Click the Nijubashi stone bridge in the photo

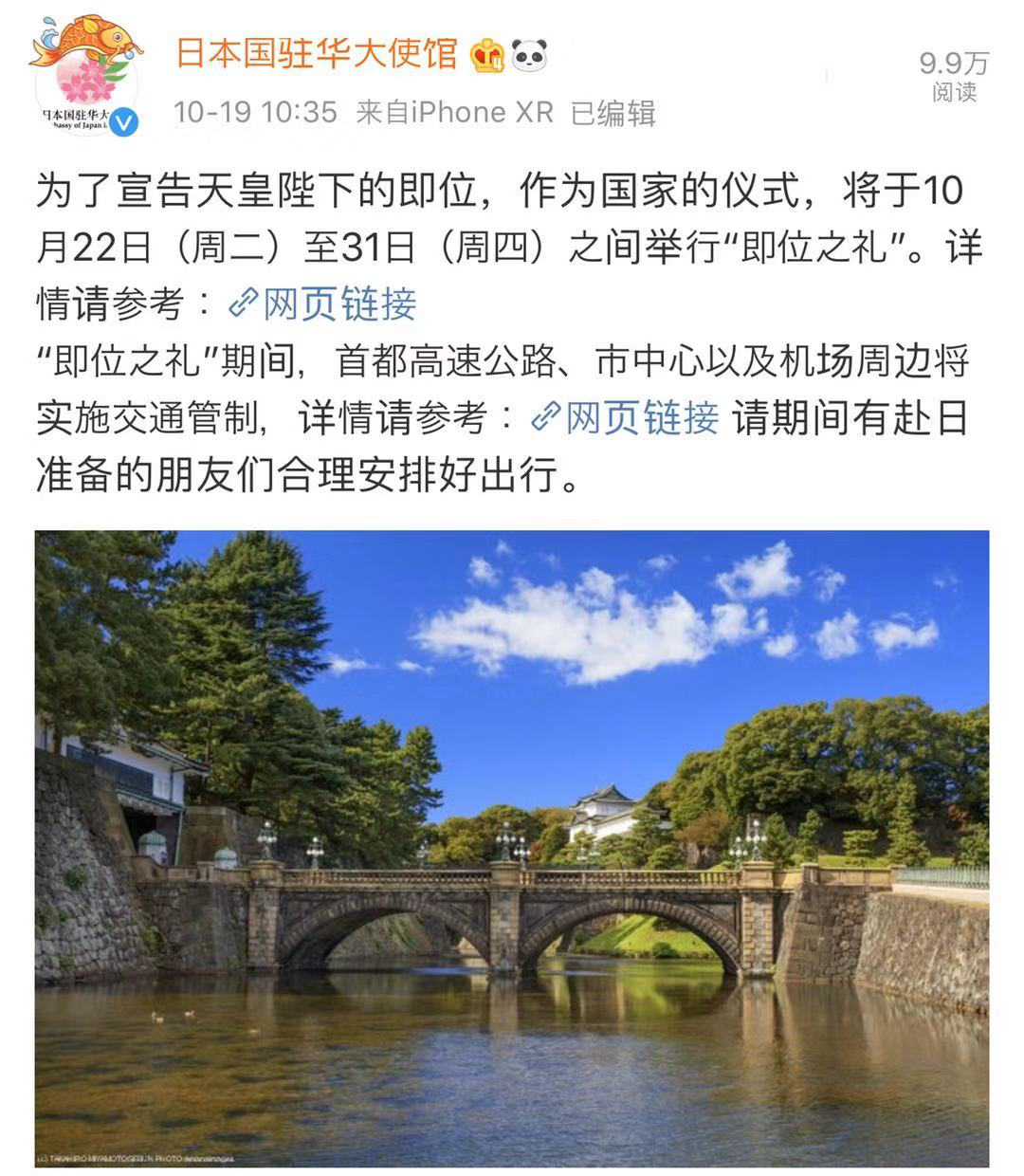tap(512, 910)
